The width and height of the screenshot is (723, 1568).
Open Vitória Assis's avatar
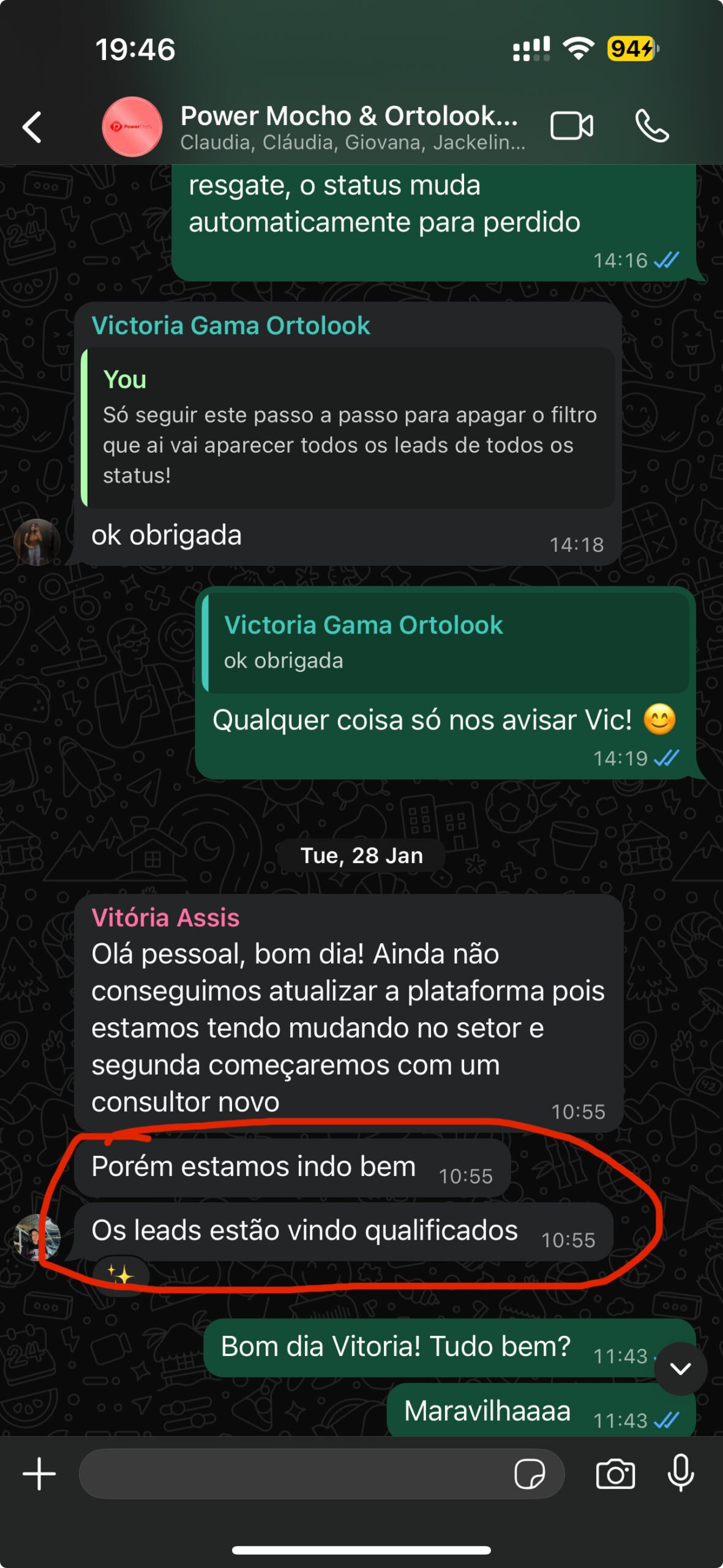(37, 1237)
